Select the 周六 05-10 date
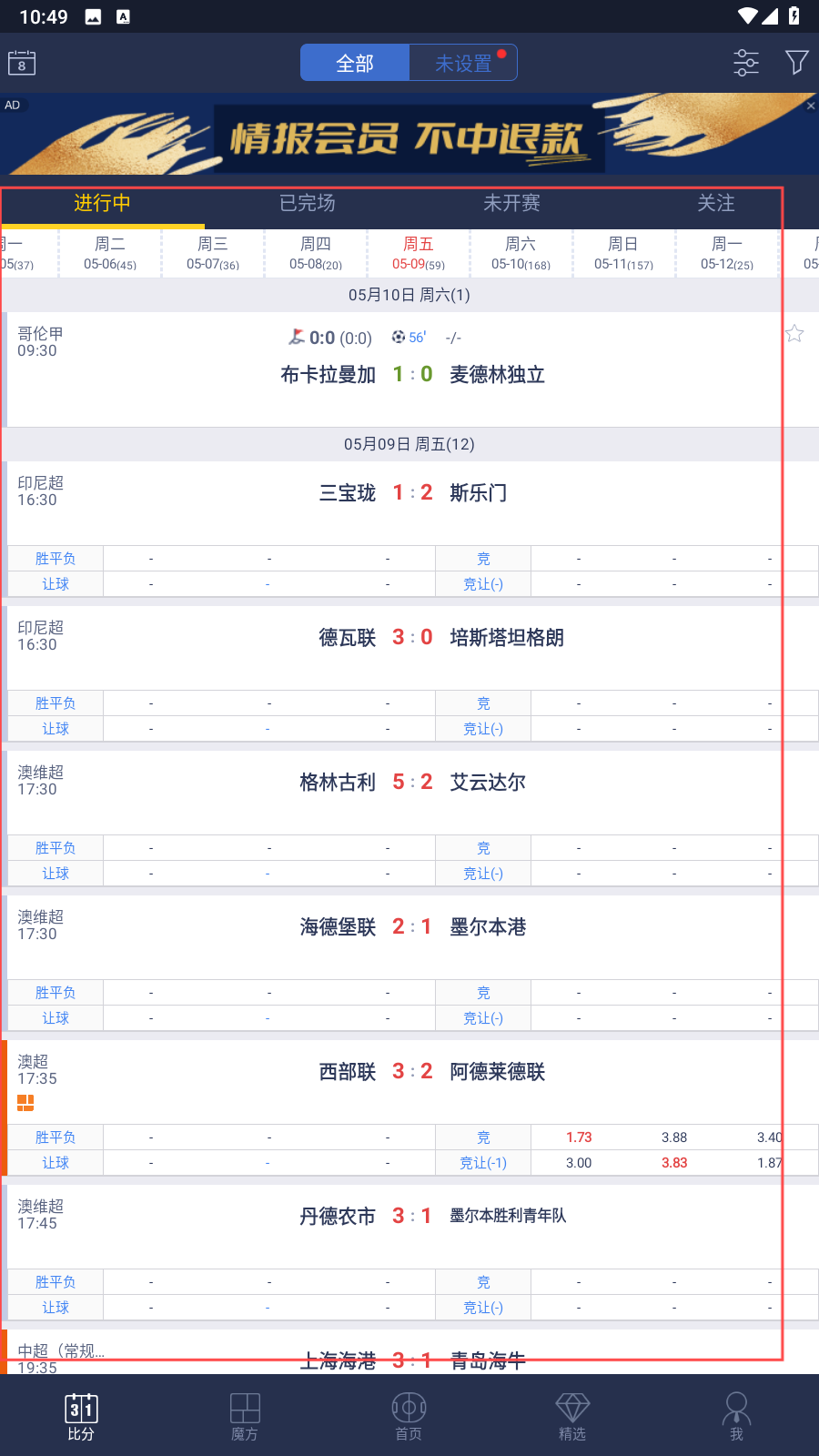The image size is (819, 1456). (x=521, y=253)
